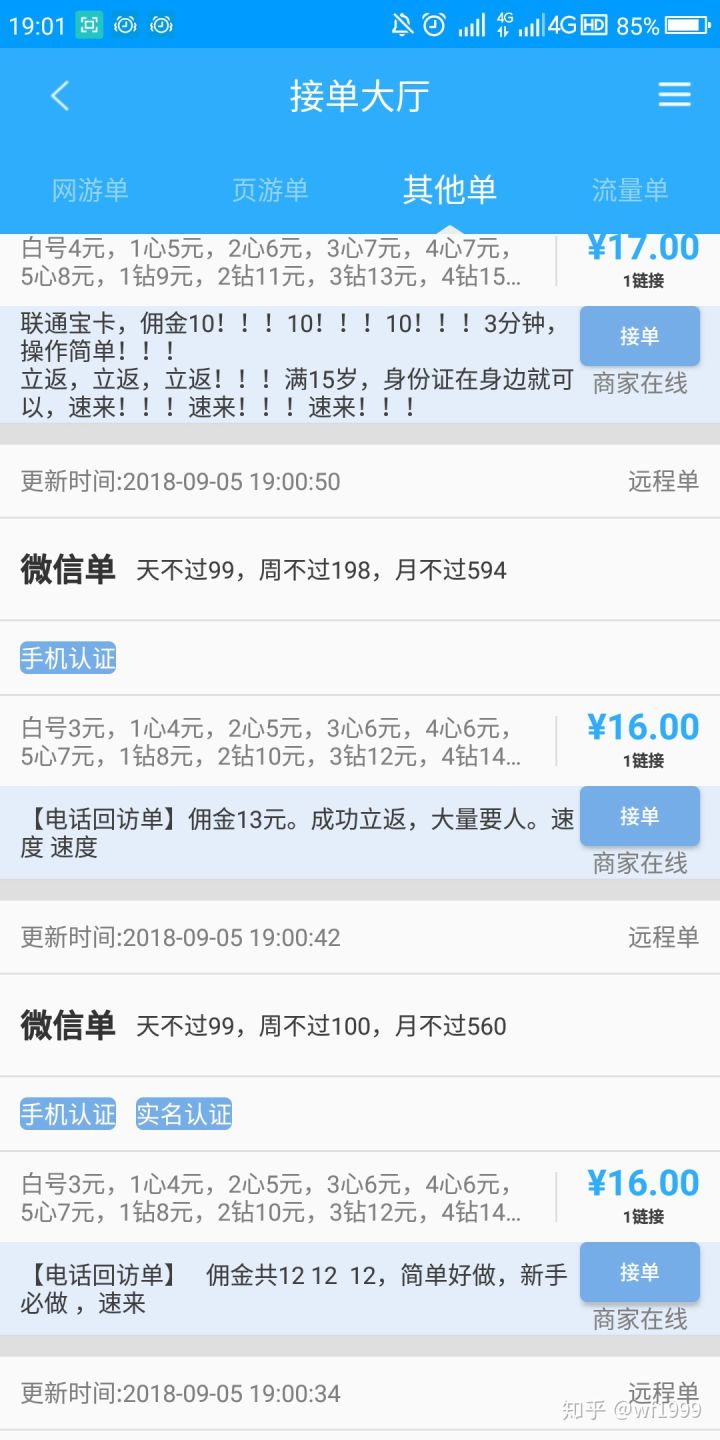The image size is (720, 1440).
Task: Select the 其他单 tab
Action: click(450, 190)
